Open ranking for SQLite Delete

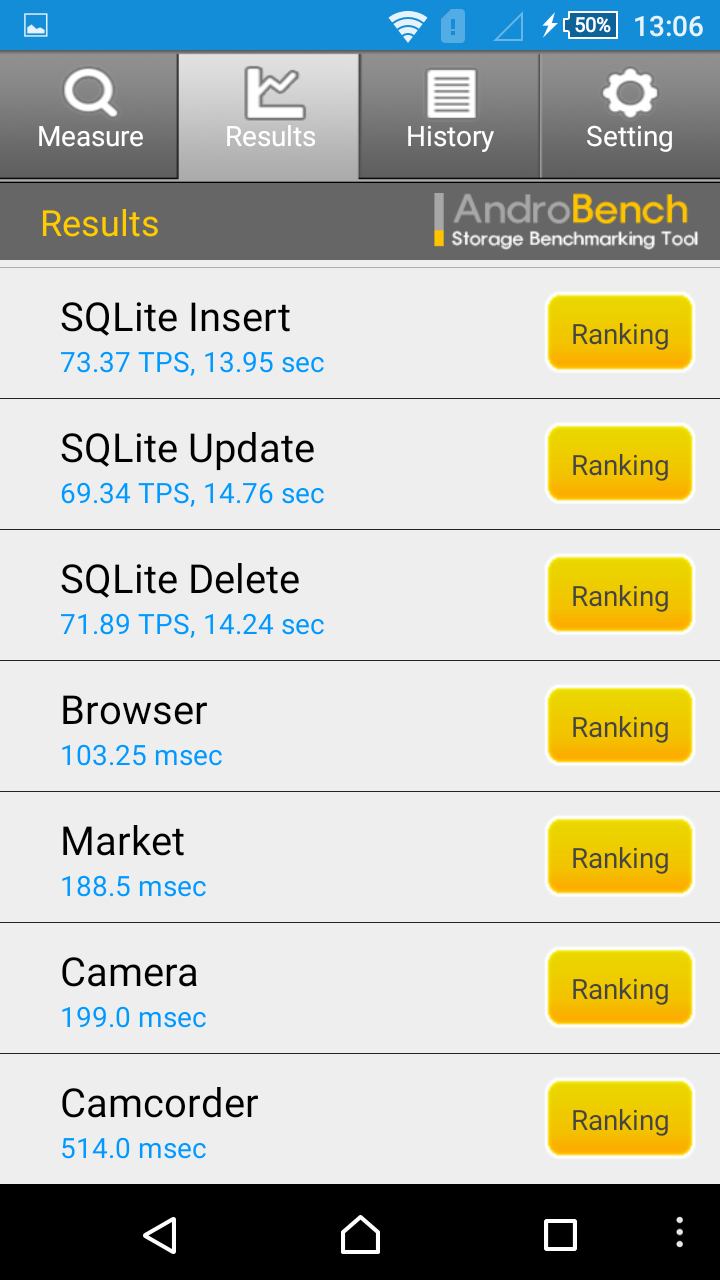click(620, 595)
